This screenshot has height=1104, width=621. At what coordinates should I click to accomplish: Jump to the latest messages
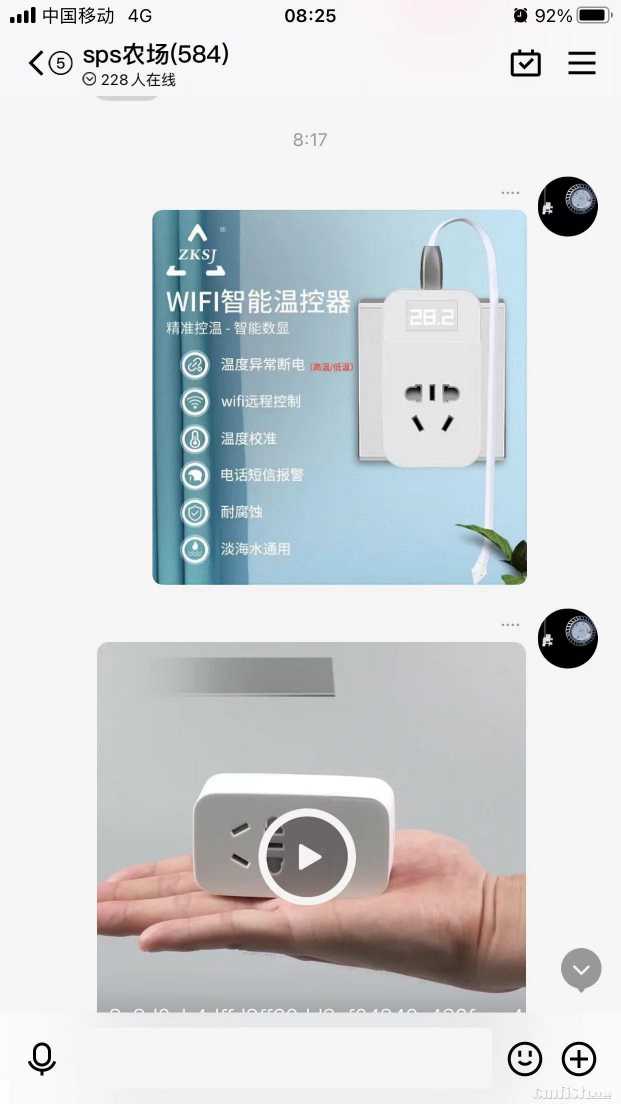coord(581,969)
